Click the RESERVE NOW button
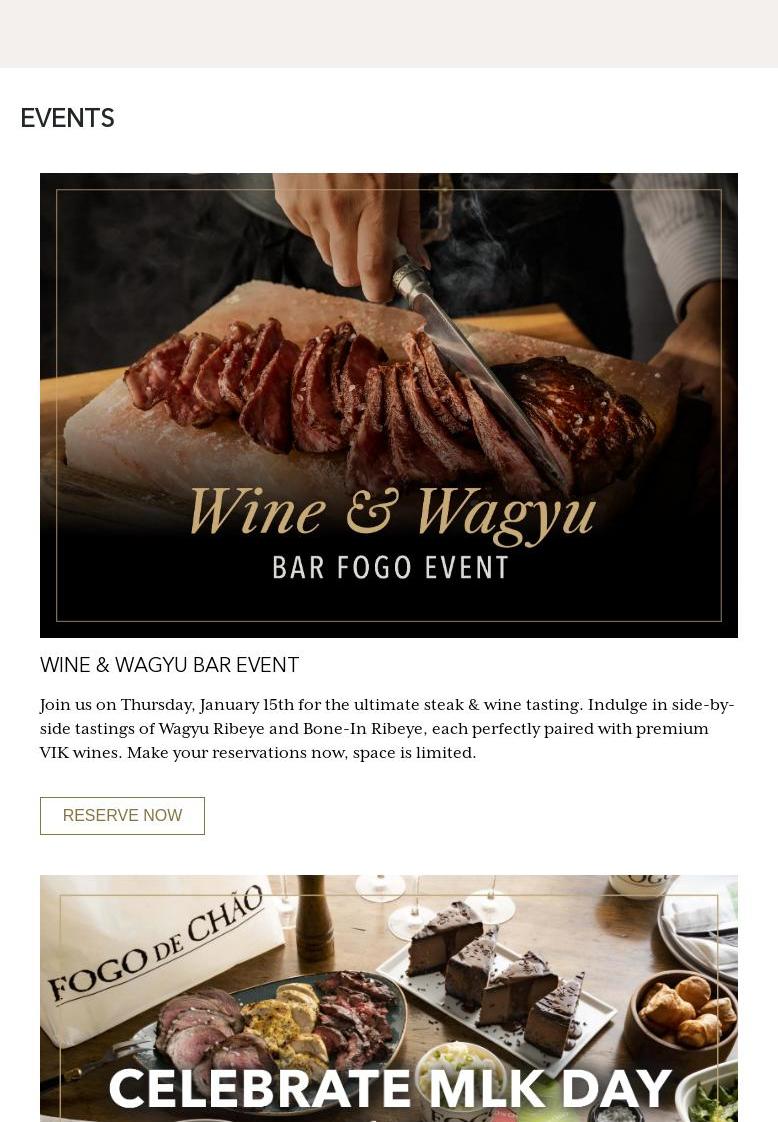 (x=122, y=815)
